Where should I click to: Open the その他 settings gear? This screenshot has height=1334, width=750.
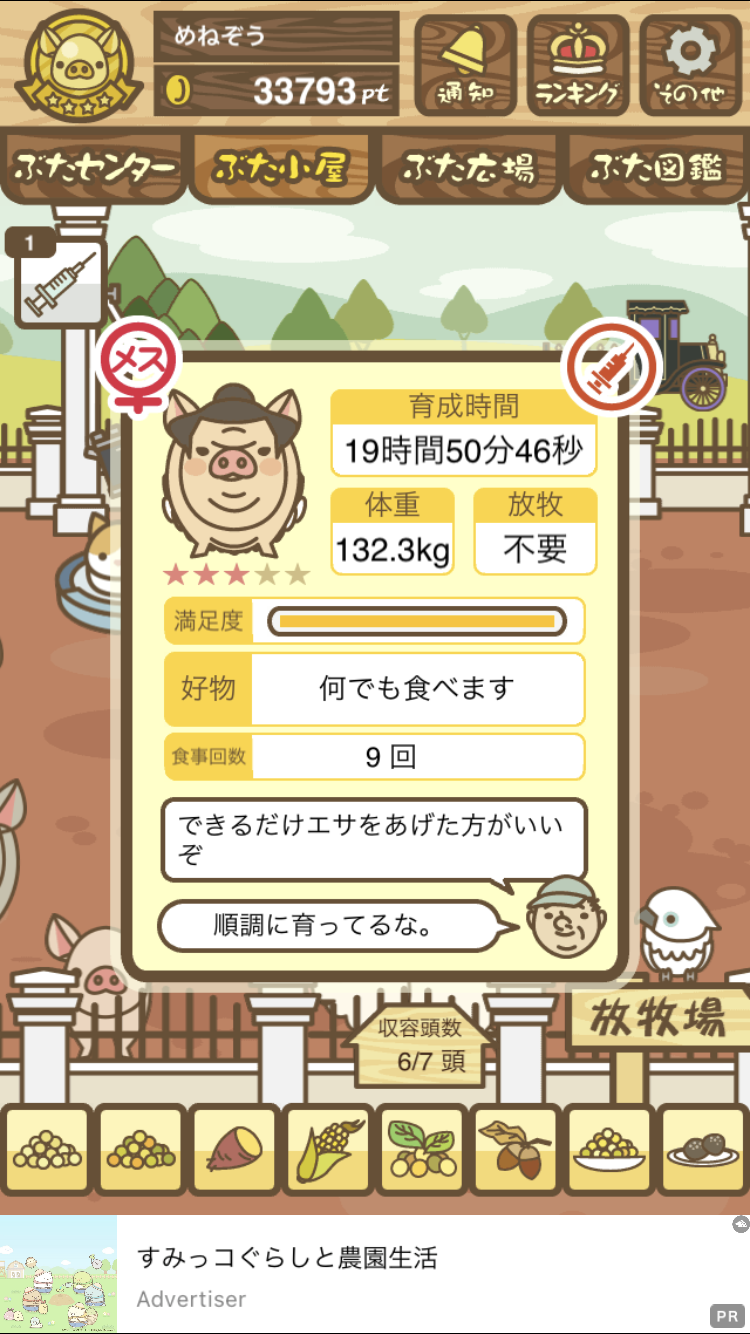pyautogui.click(x=690, y=64)
